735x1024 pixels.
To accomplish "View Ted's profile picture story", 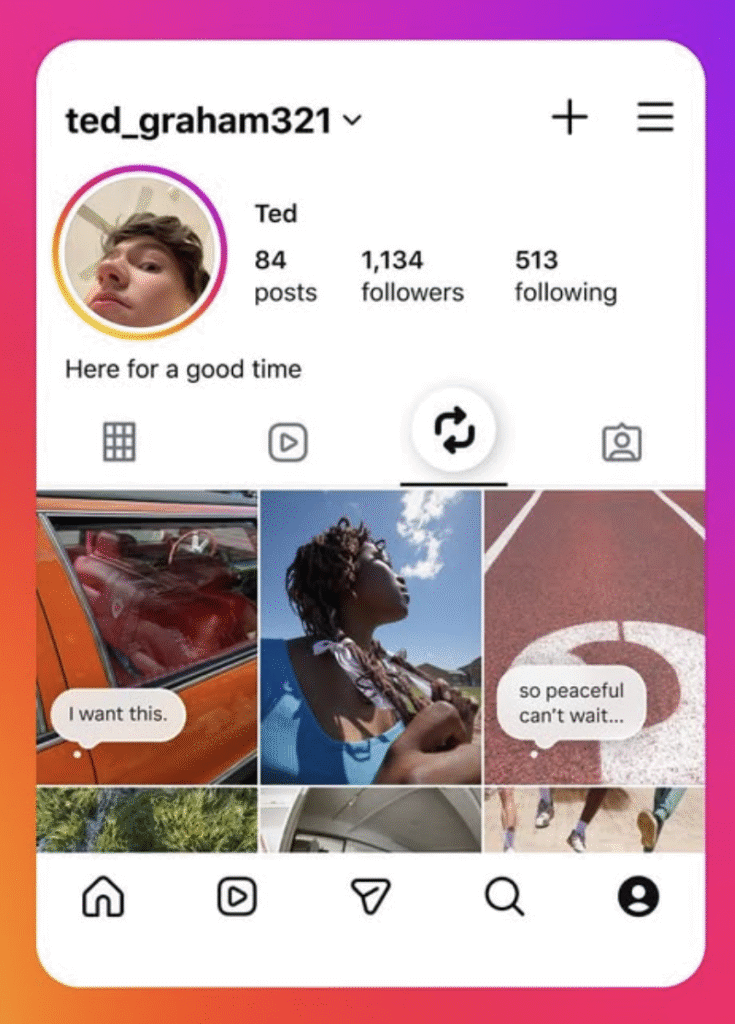I will pyautogui.click(x=140, y=254).
